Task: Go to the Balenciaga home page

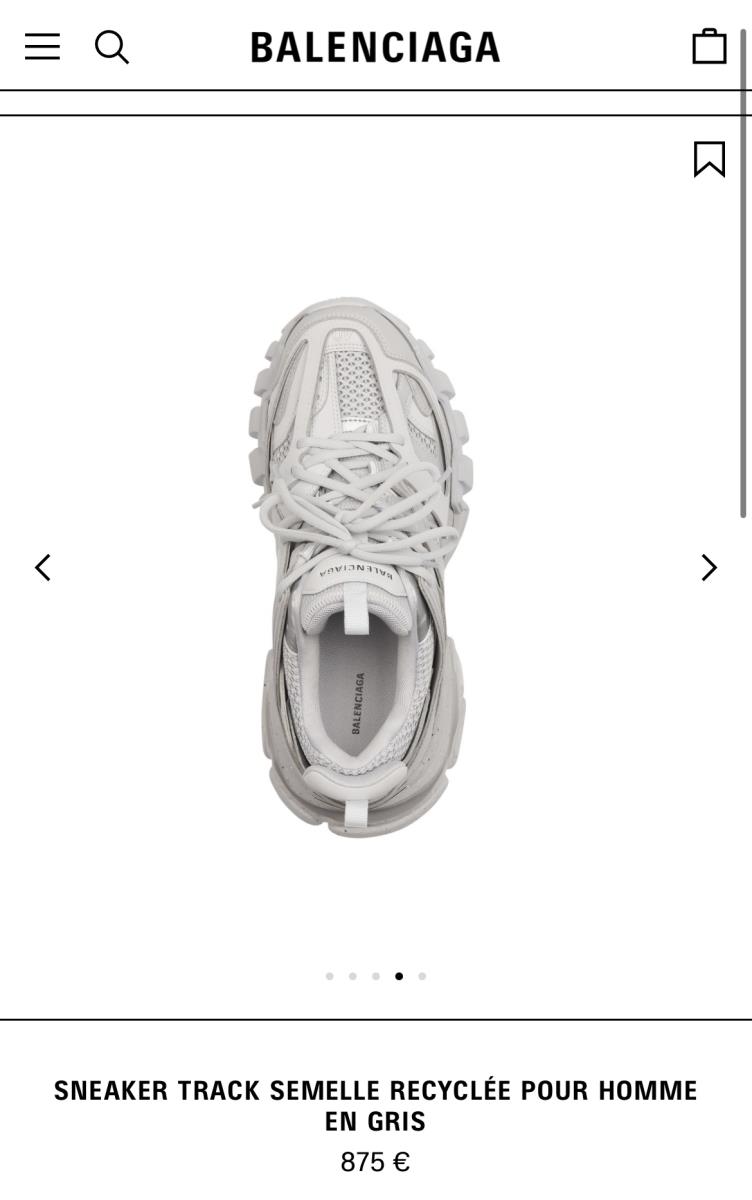Action: 375,47
